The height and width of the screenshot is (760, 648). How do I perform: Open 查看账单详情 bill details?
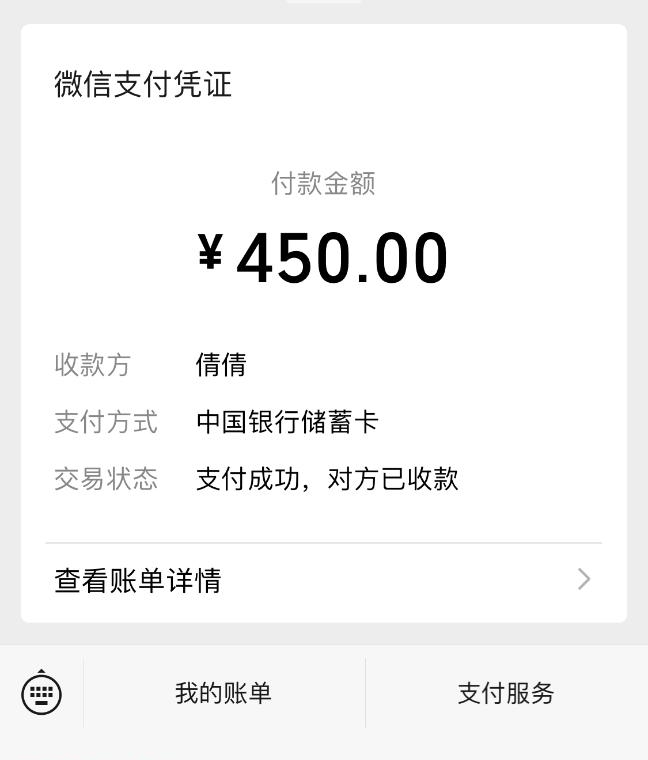[x=323, y=580]
